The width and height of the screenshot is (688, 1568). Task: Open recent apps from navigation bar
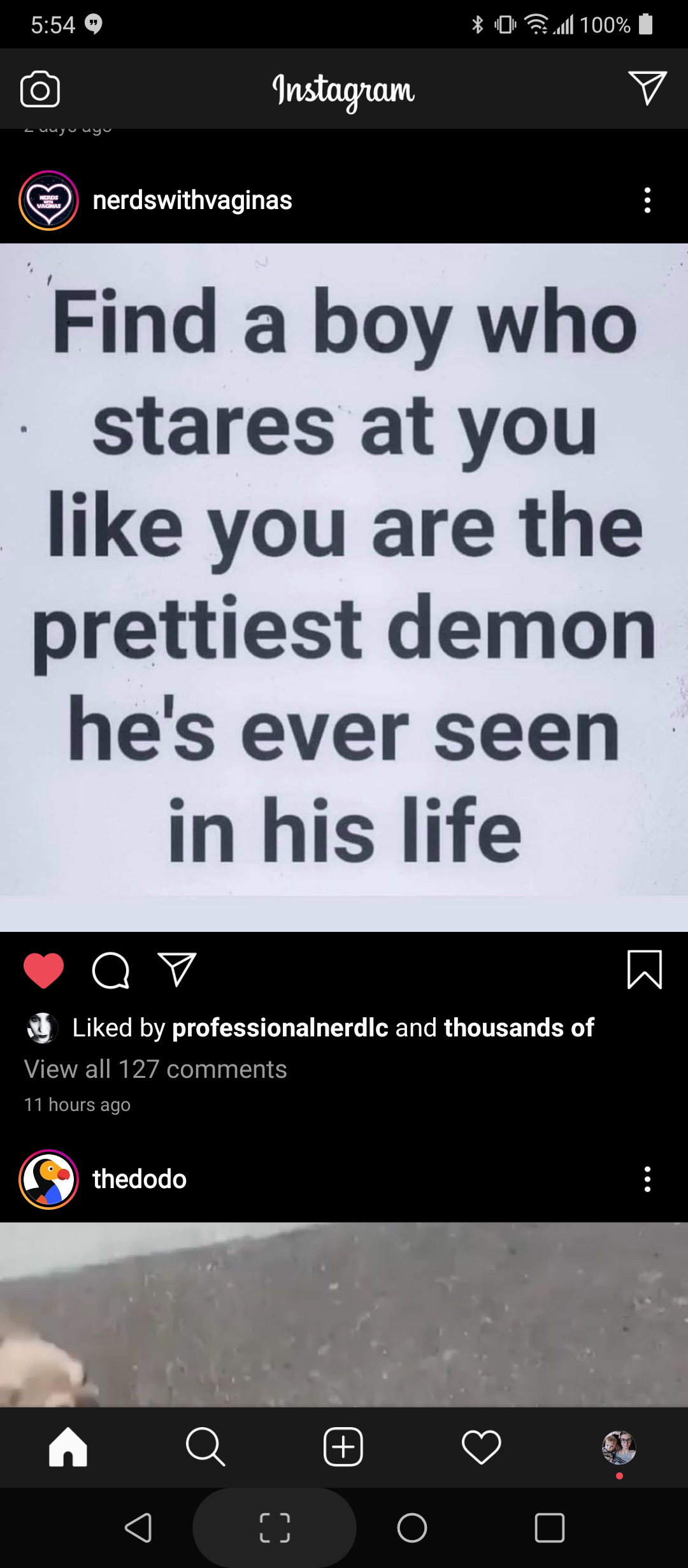pos(549,1528)
